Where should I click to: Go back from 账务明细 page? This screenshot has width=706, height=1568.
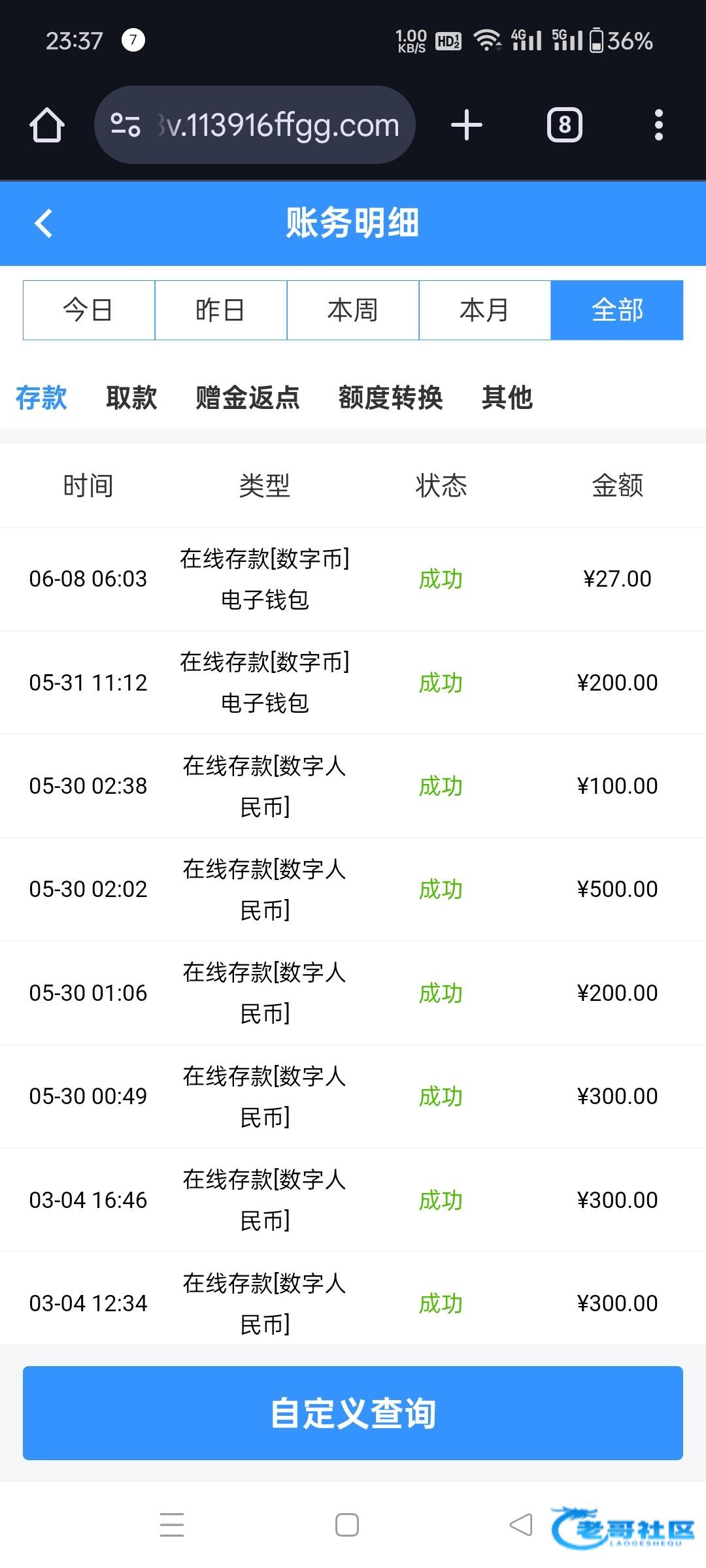pyautogui.click(x=43, y=223)
